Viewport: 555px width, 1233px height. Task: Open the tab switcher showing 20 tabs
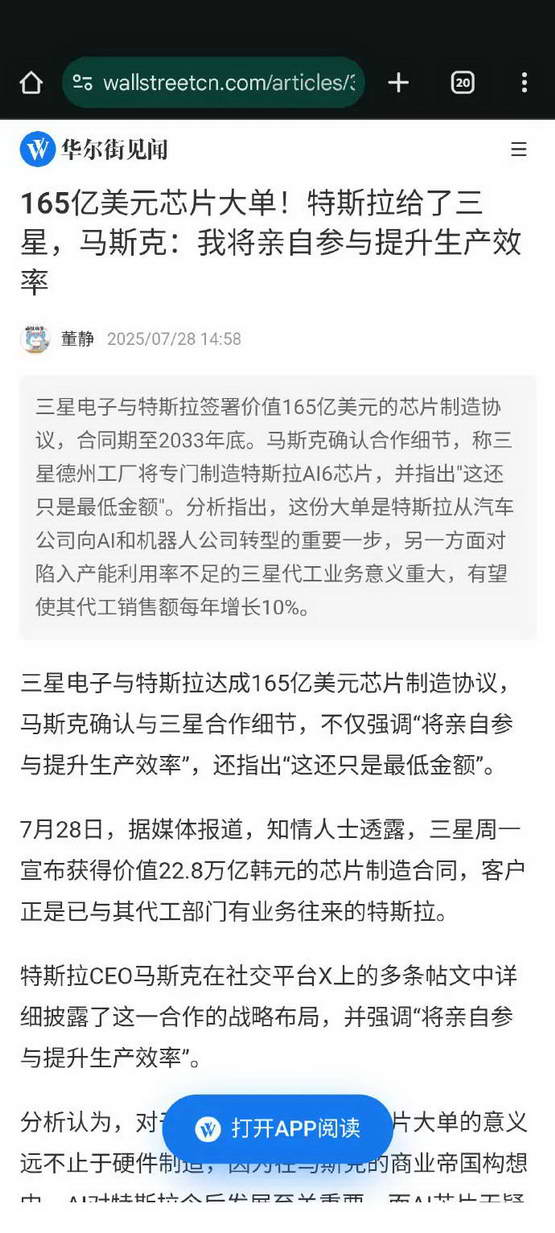[462, 83]
